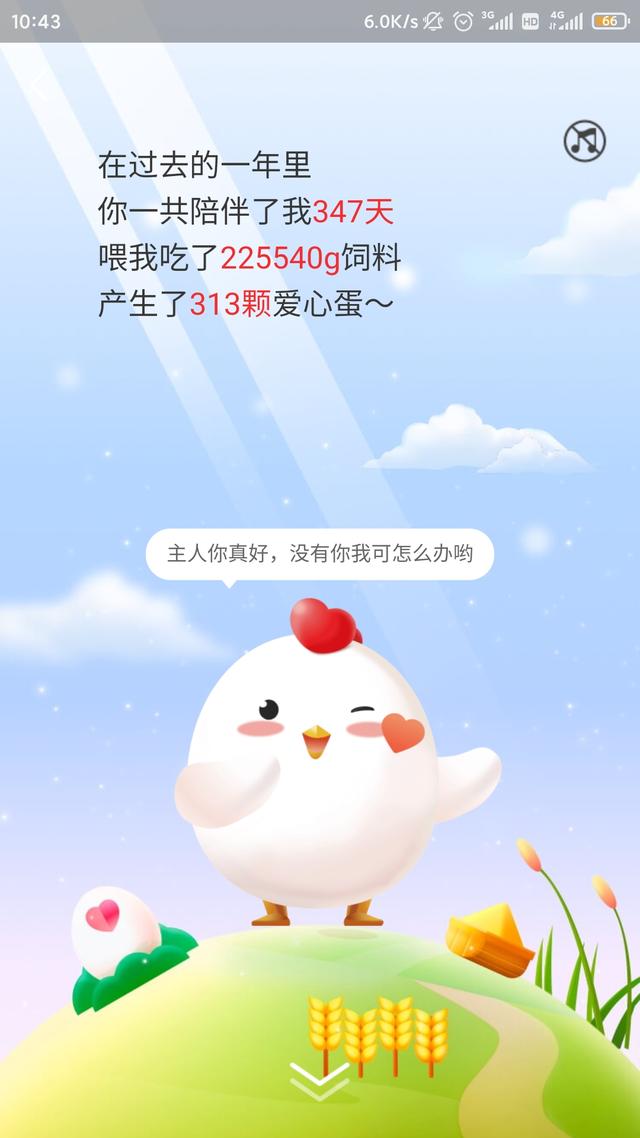
Task: Tap the double-chevron arrow for next page
Action: point(319,1082)
